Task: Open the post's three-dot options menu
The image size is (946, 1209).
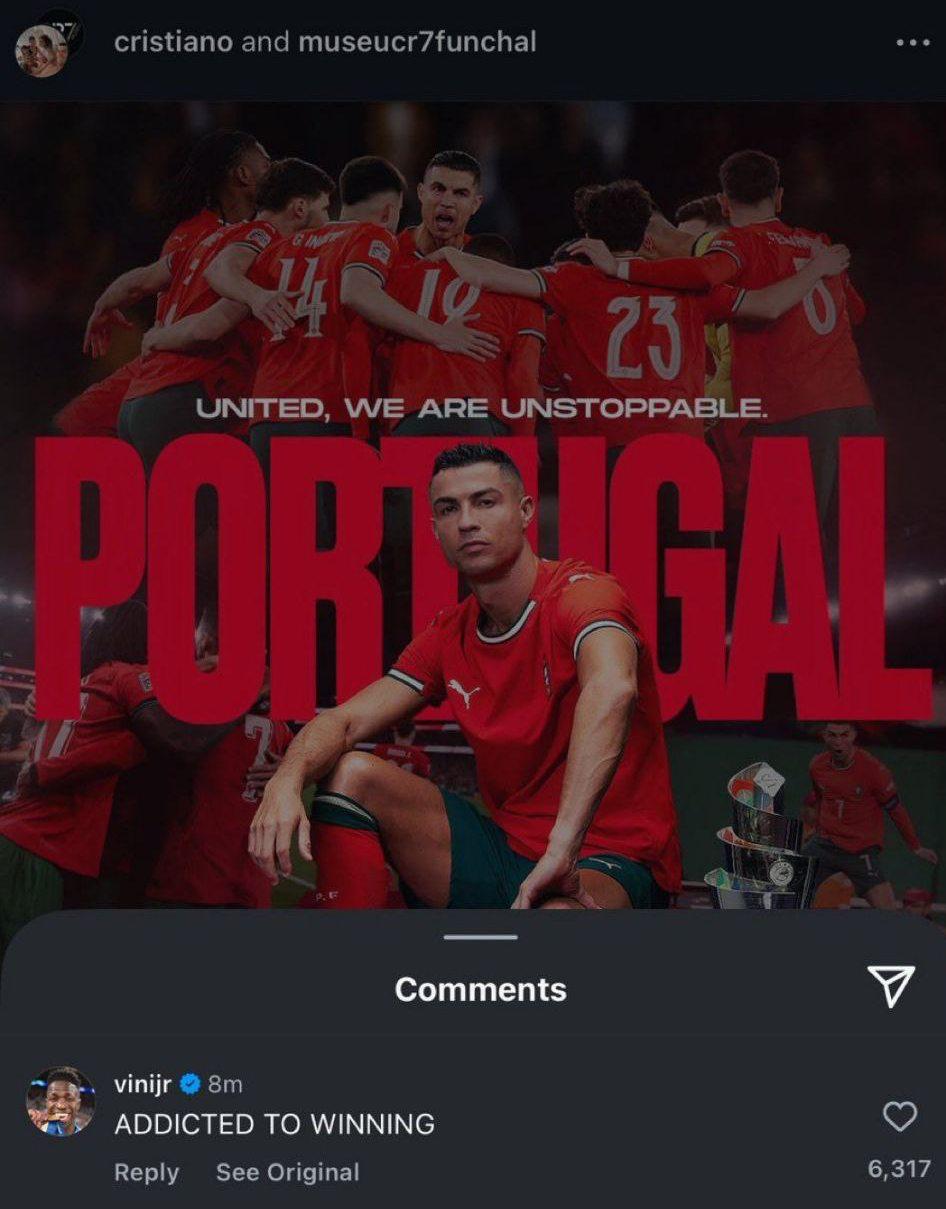Action: tap(912, 43)
